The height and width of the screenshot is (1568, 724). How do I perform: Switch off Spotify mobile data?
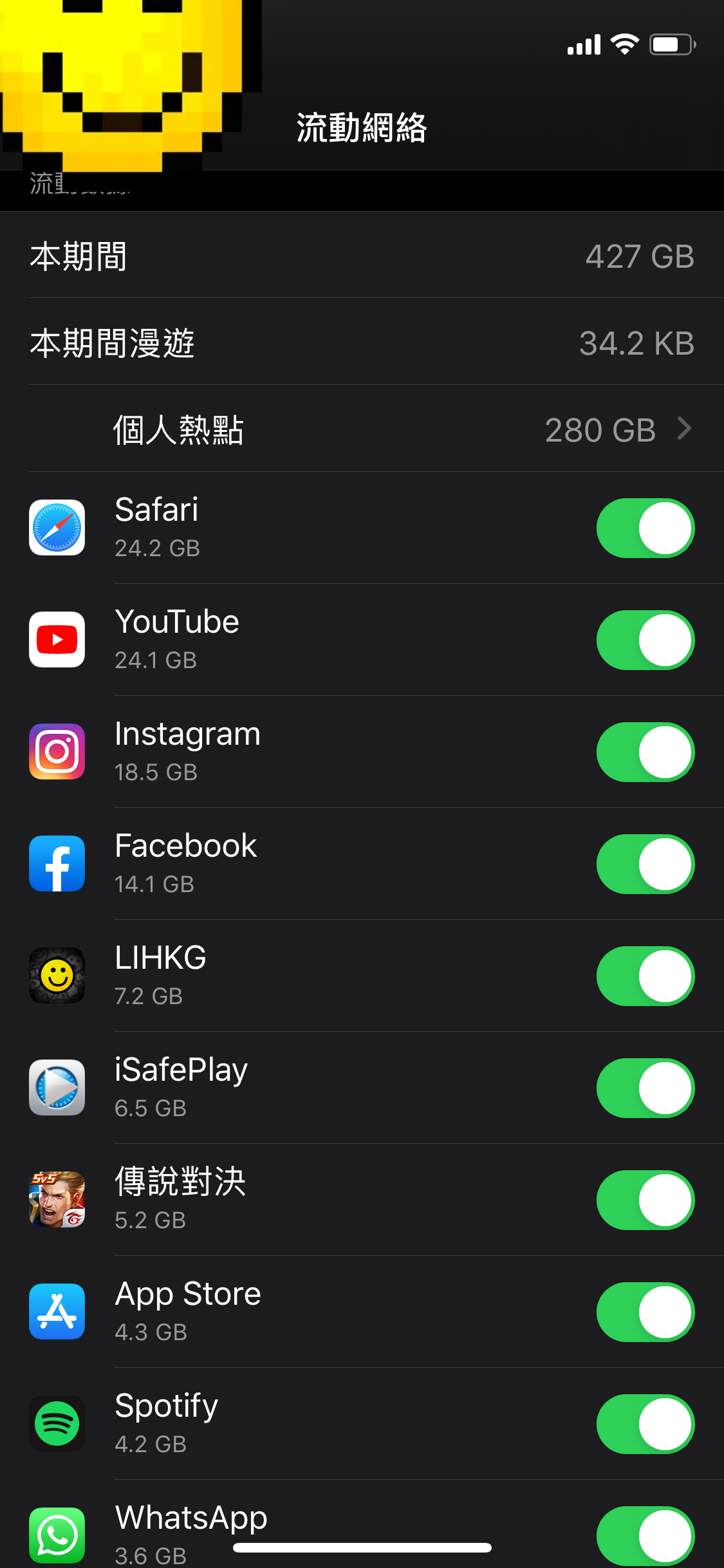click(645, 1424)
